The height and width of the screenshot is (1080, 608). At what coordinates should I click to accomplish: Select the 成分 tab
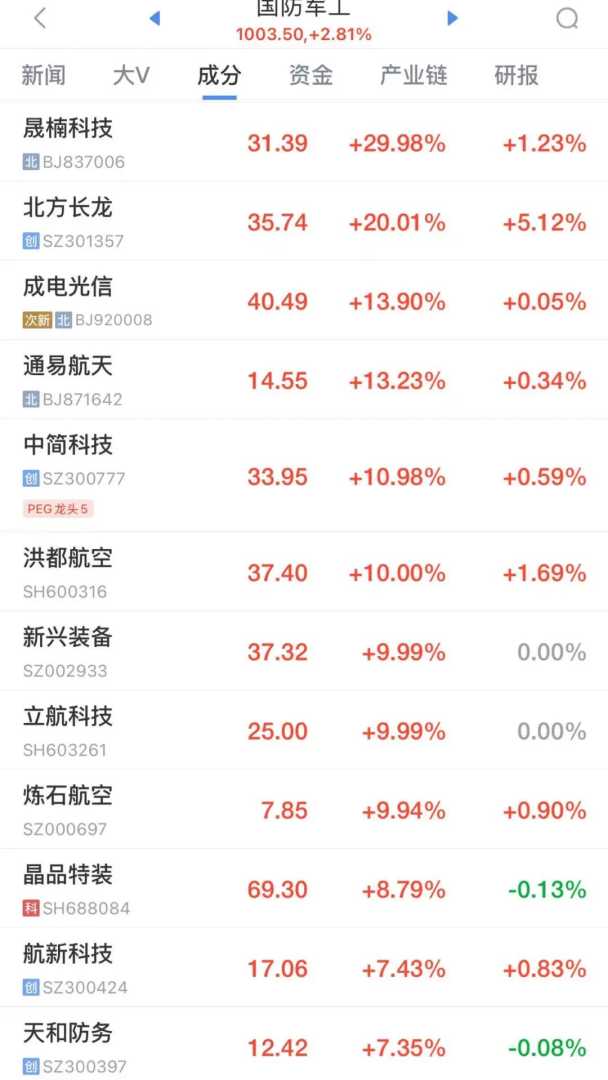(x=219, y=75)
